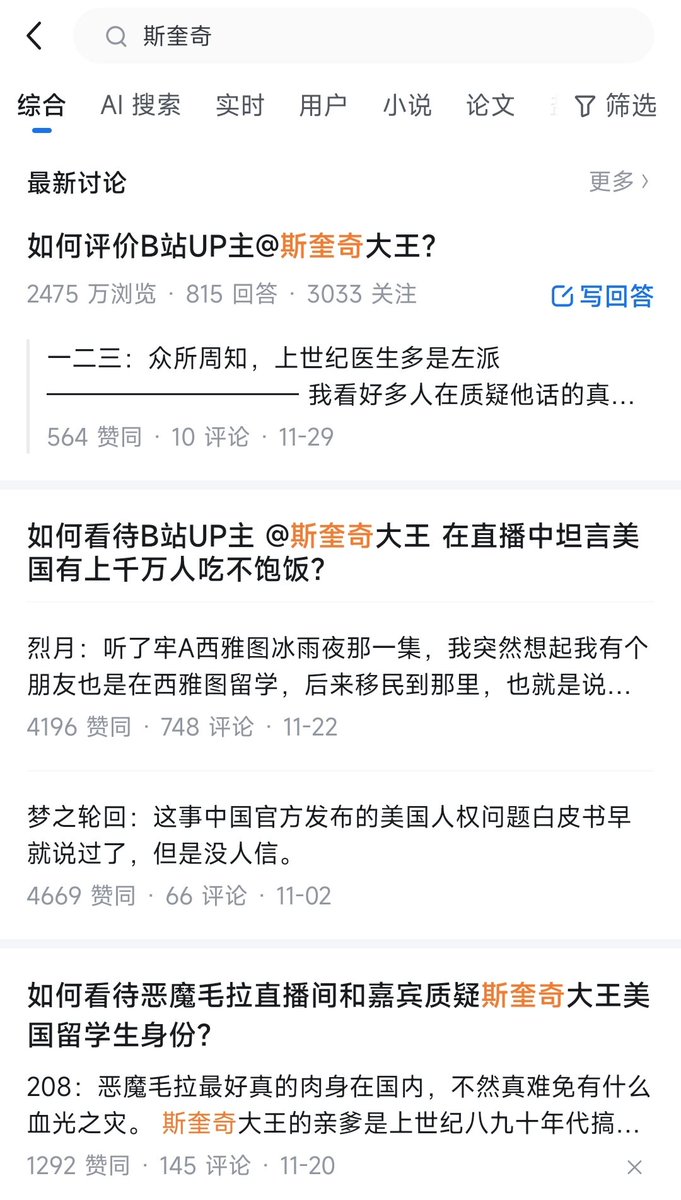681x1200 pixels.
Task: Open the 筛选 filter options
Action: pyautogui.click(x=616, y=105)
